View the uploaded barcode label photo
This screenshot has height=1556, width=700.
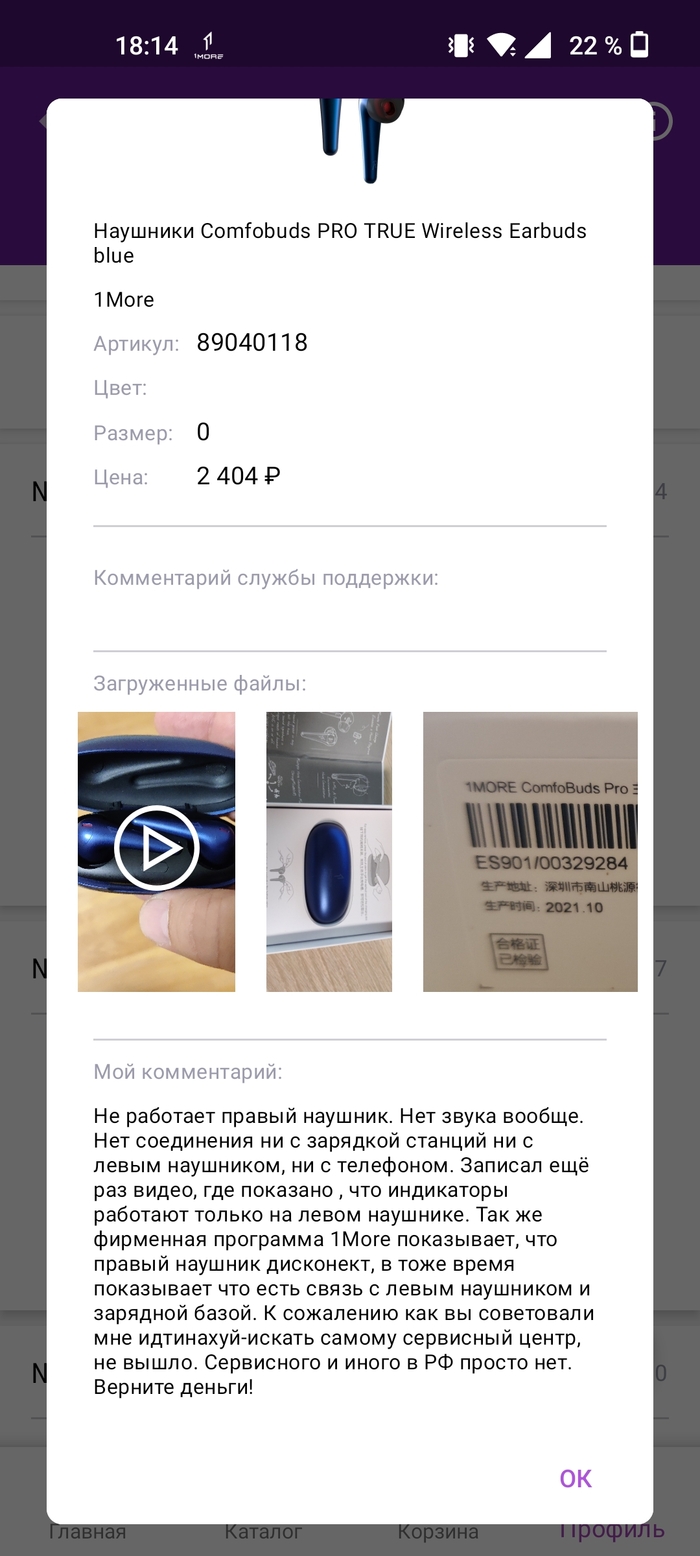point(530,851)
